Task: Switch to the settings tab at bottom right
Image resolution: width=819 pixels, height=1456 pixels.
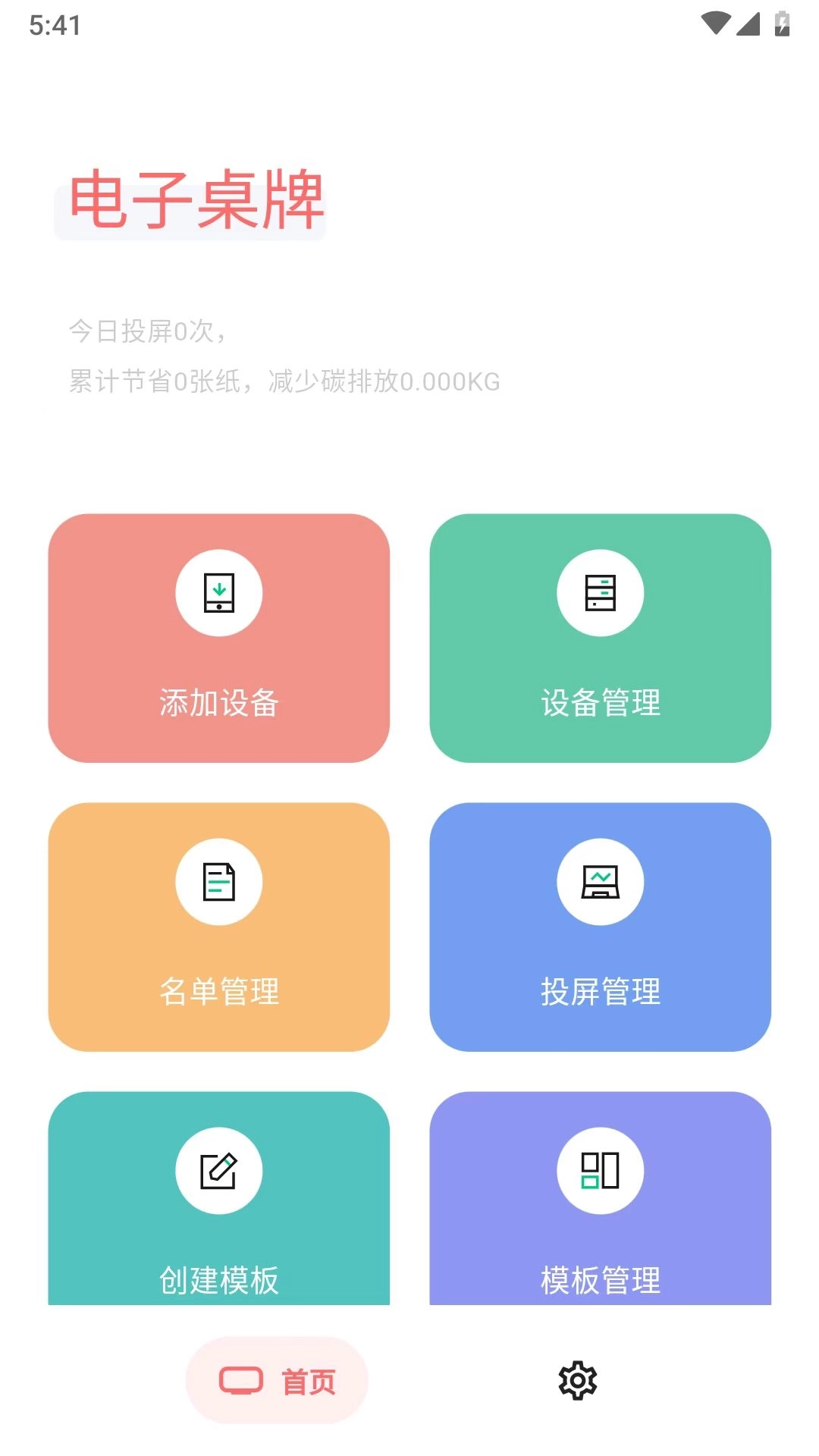Action: (579, 1381)
